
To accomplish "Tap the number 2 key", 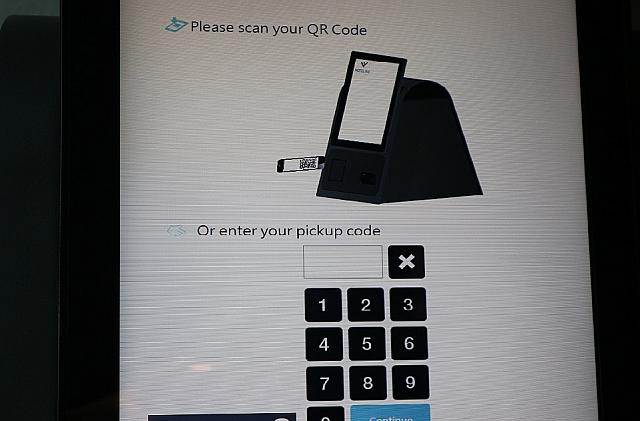I will coord(366,305).
